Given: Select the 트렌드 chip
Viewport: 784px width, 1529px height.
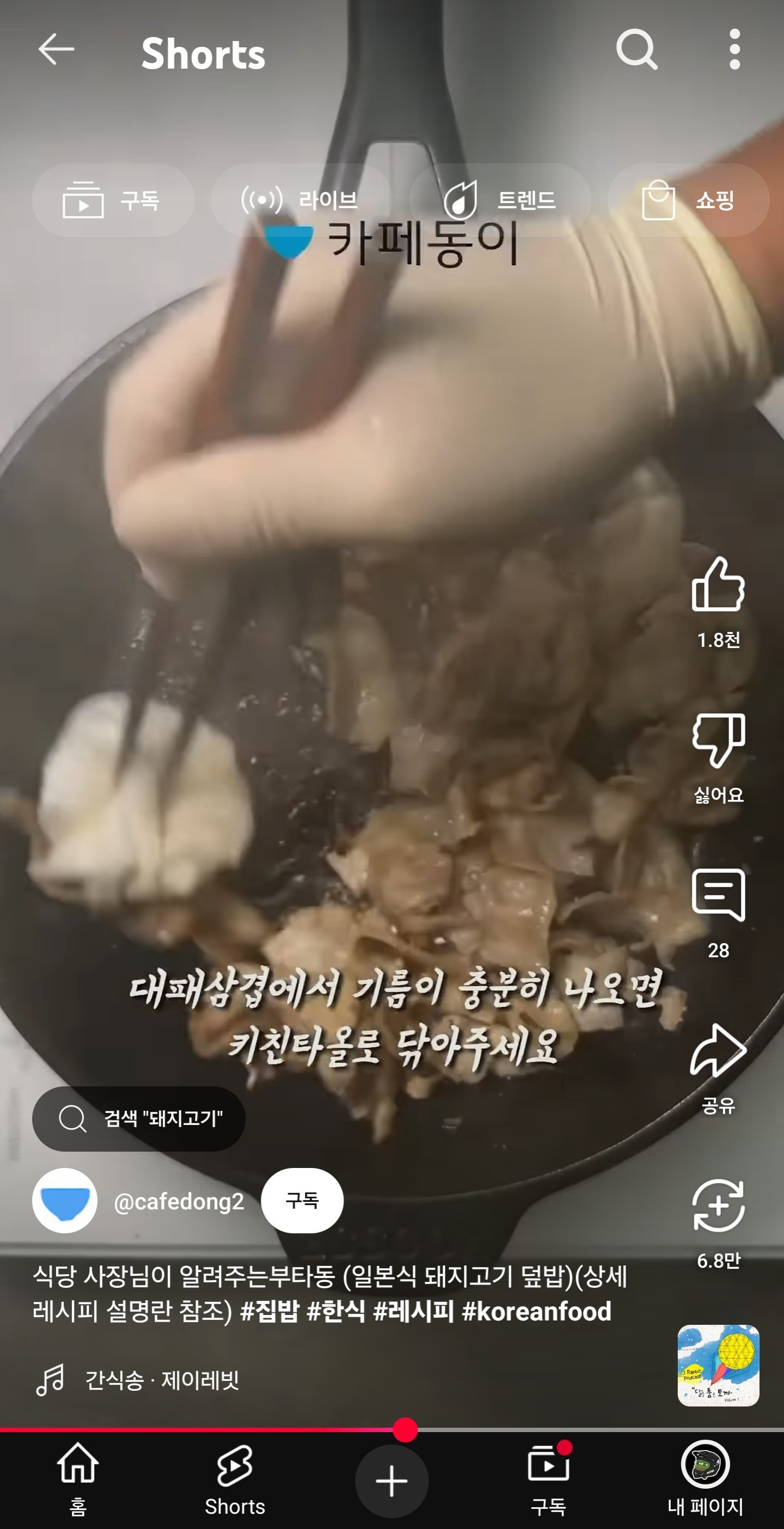Looking at the screenshot, I should coord(500,200).
